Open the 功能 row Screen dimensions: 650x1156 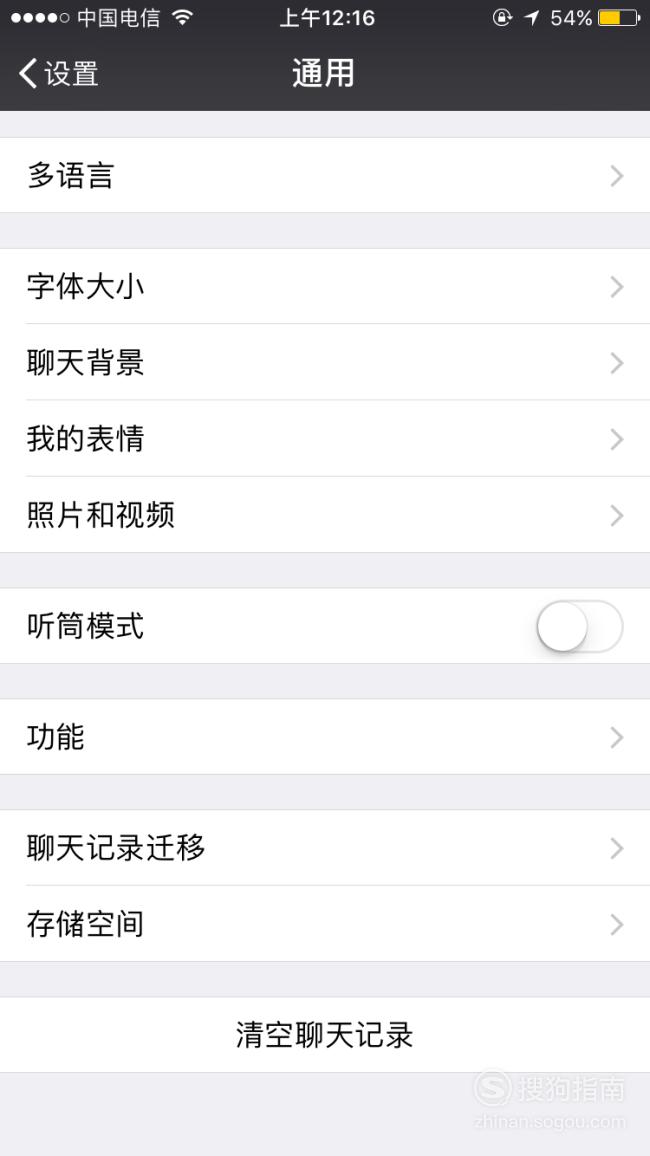pos(325,737)
